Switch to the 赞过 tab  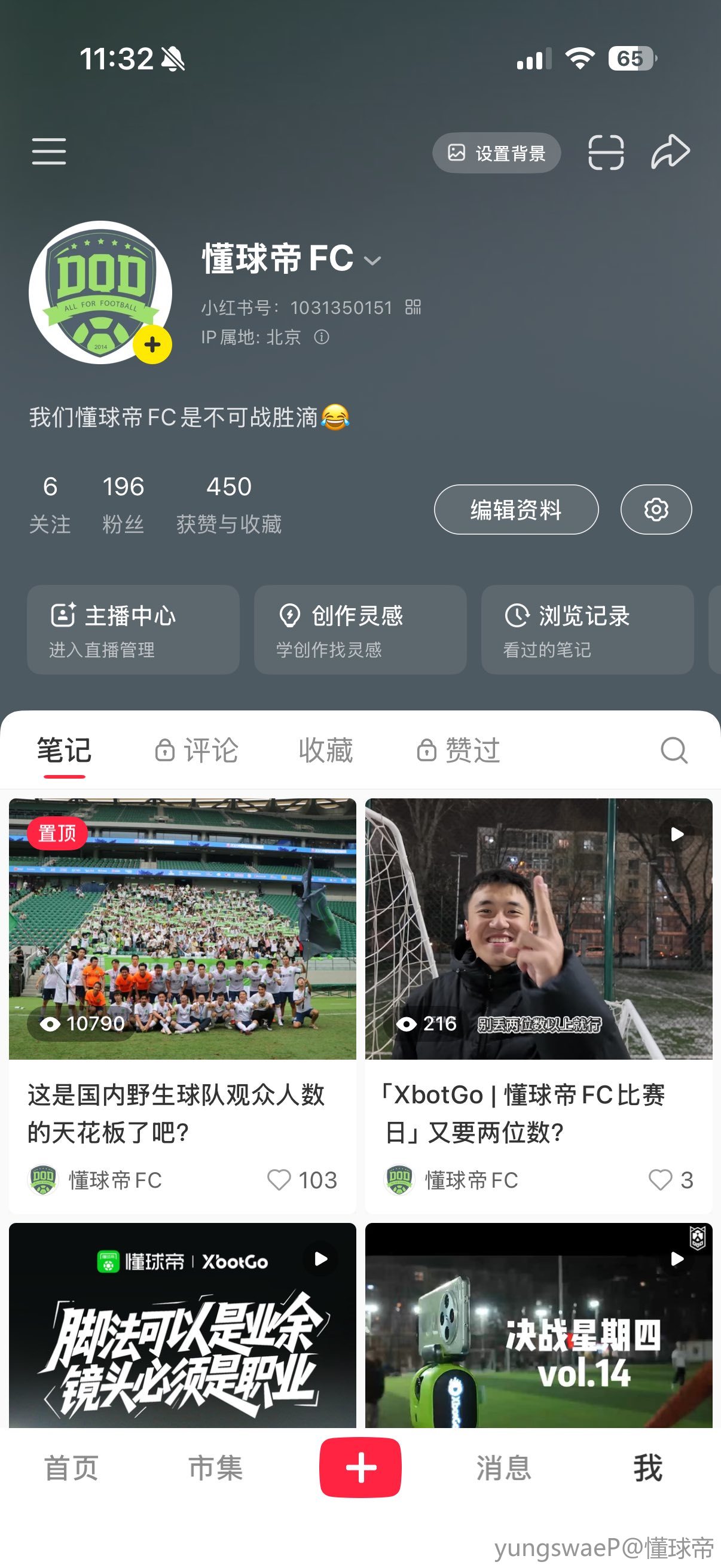pos(459,750)
